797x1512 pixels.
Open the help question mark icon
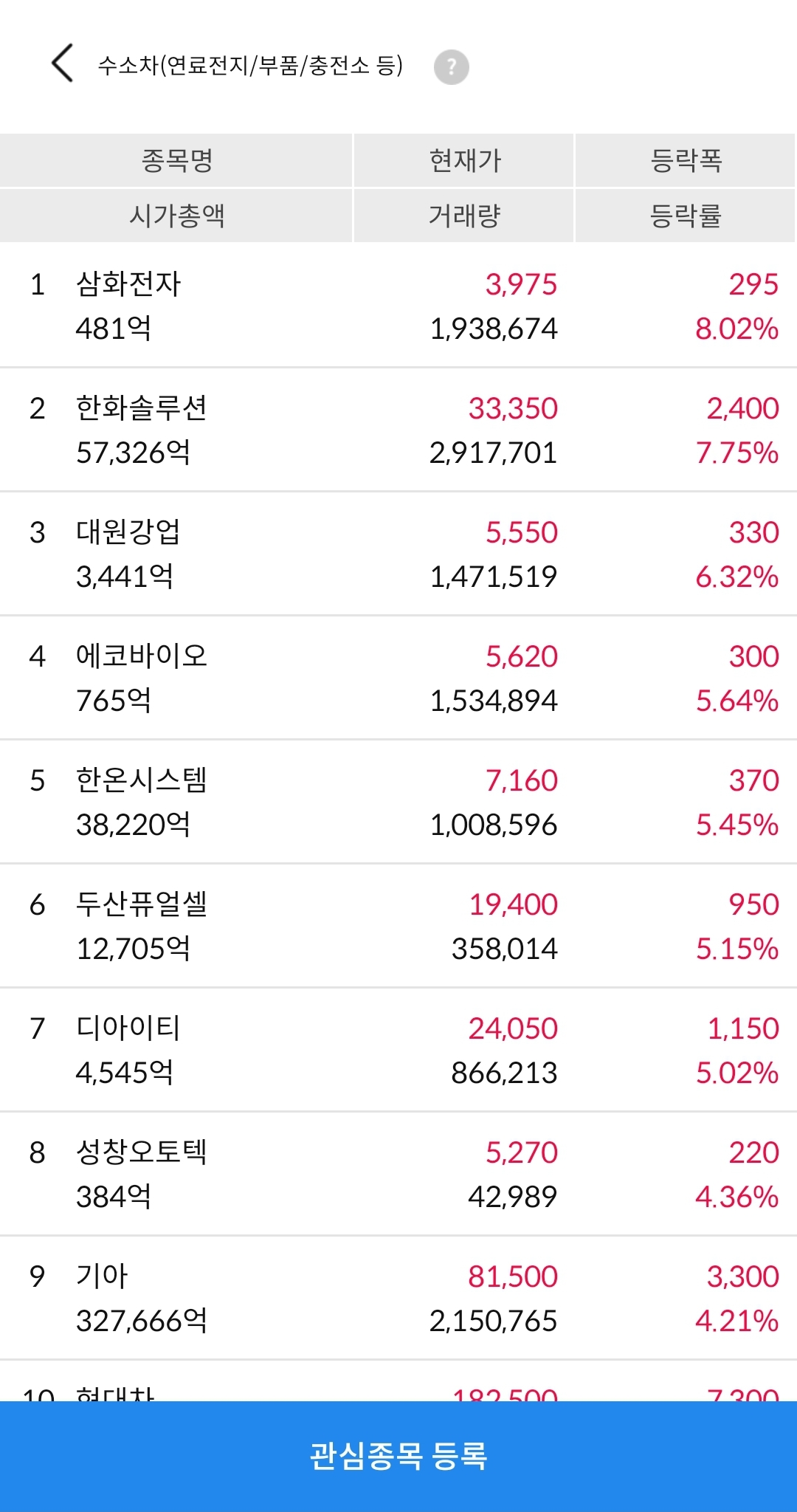coord(451,67)
